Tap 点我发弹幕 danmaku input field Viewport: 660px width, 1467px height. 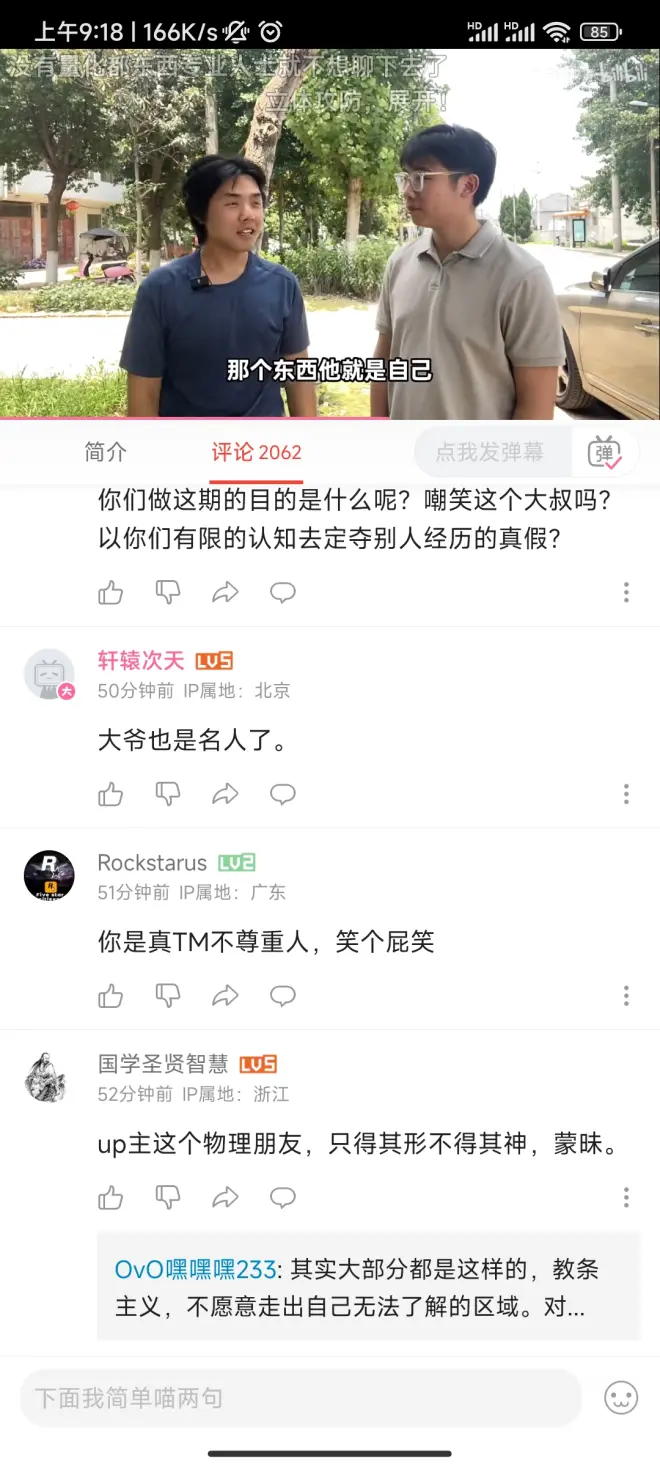490,452
